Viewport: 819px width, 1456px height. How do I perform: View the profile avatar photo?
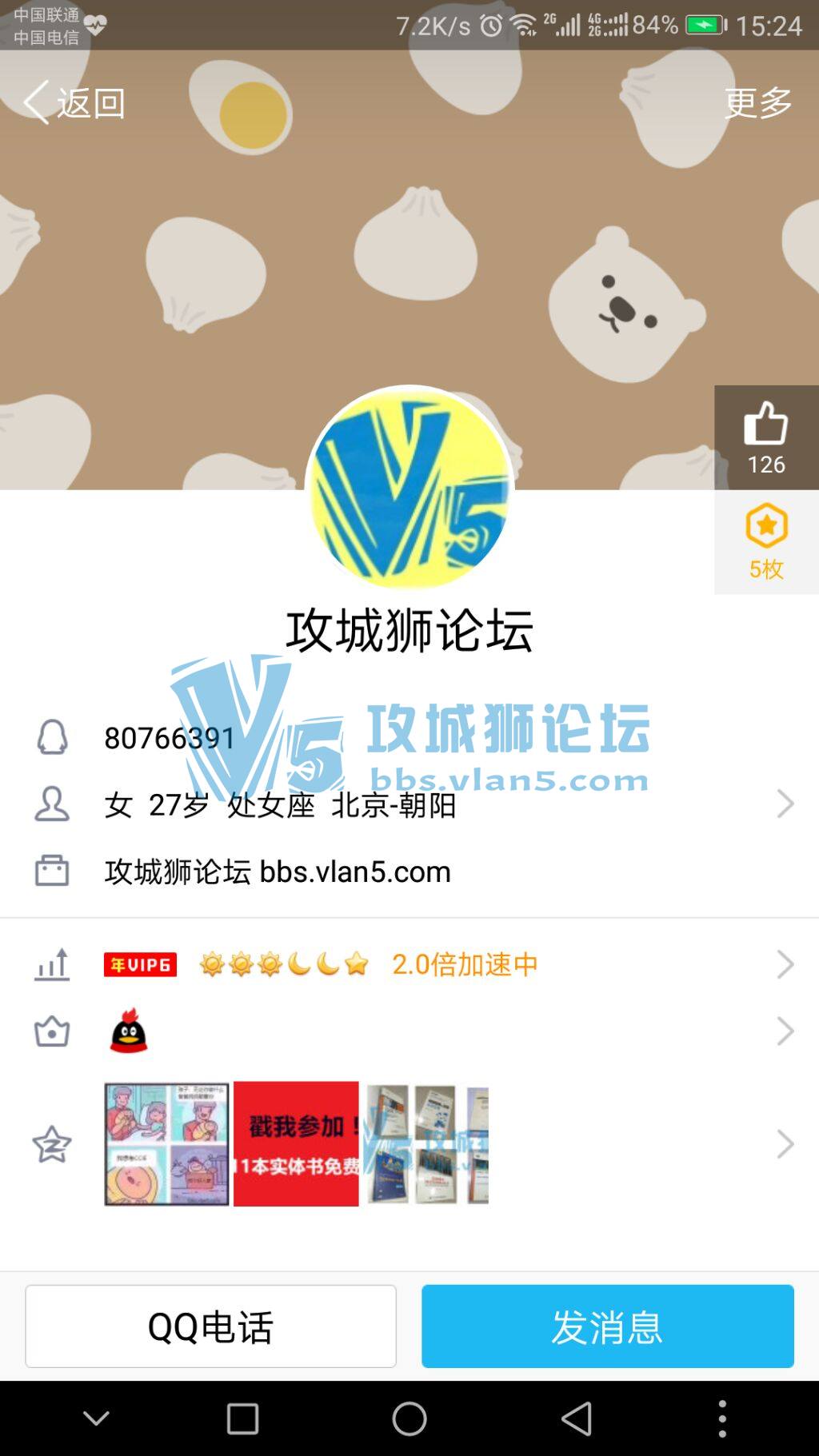409,488
